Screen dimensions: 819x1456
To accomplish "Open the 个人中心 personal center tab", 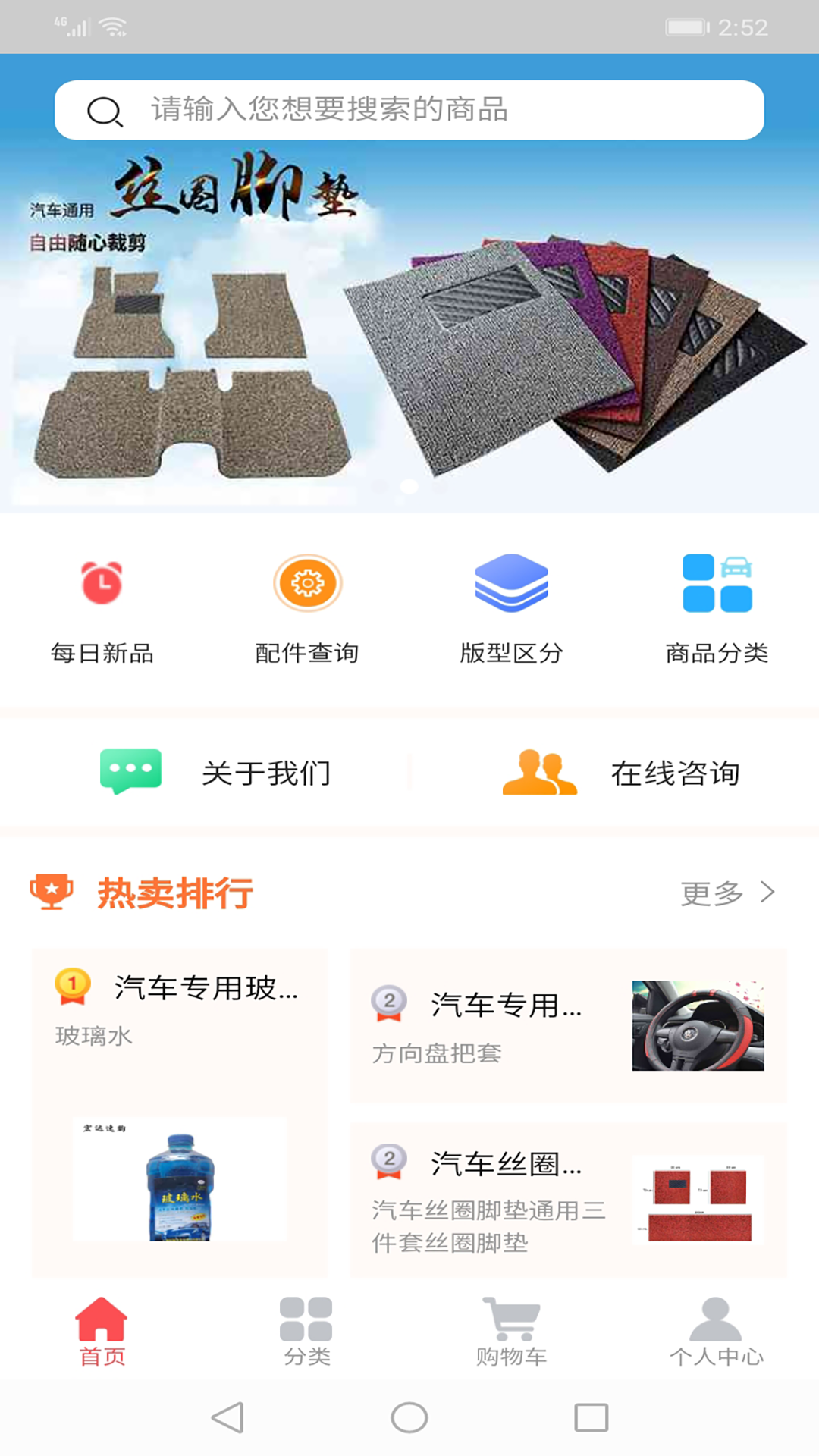I will click(x=717, y=1332).
